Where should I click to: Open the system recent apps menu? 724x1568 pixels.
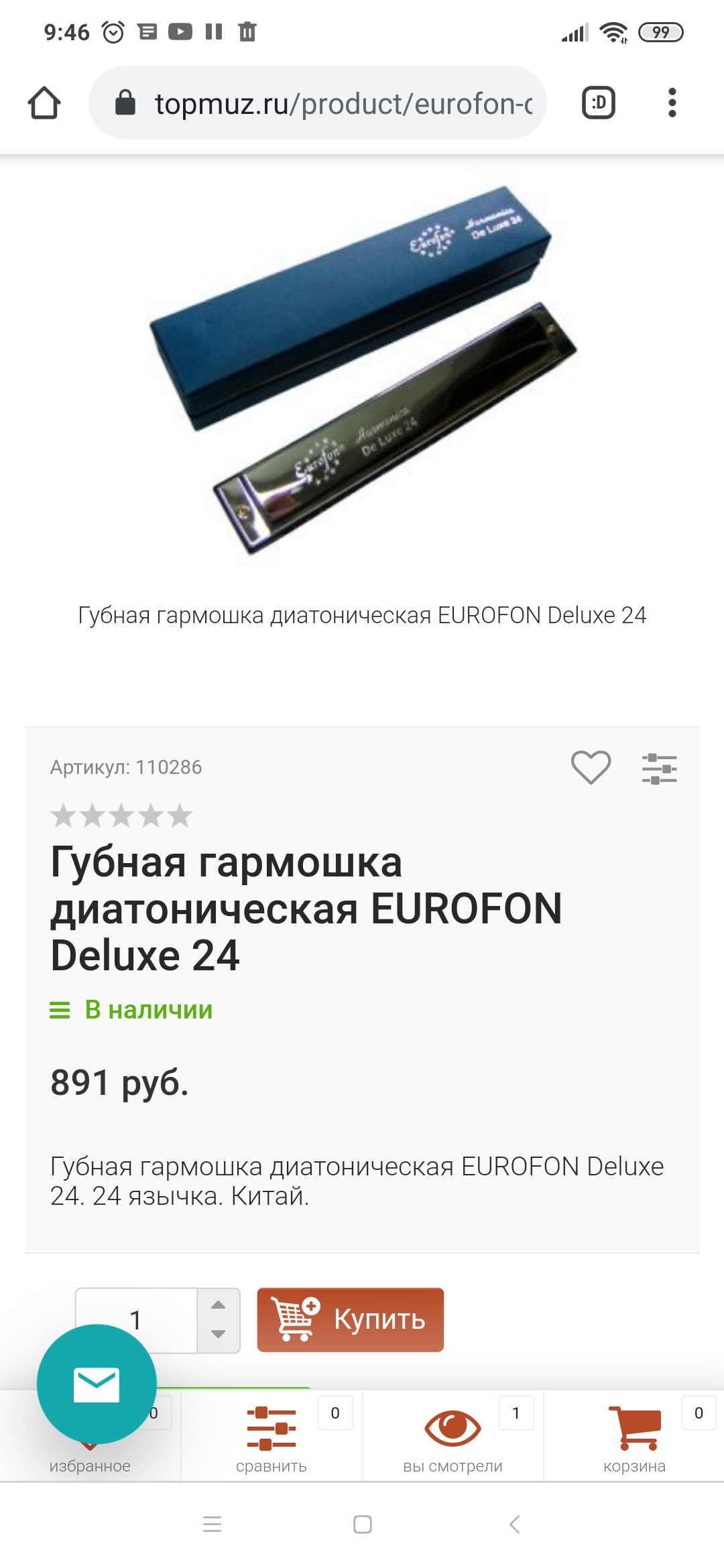(x=212, y=1524)
